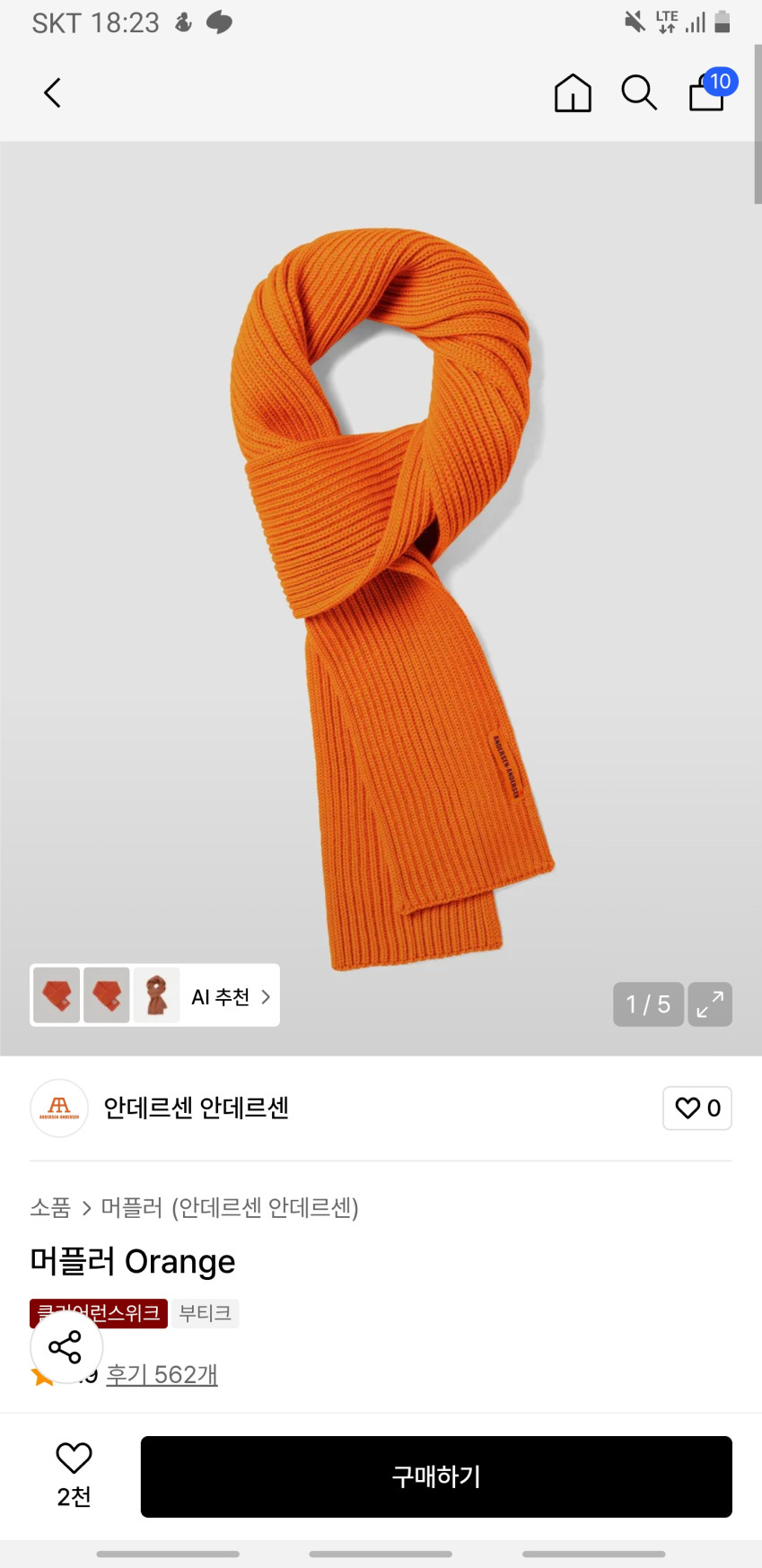The width and height of the screenshot is (762, 1568).
Task: Tap 구매하기 to buy the muffler
Action: click(436, 1476)
